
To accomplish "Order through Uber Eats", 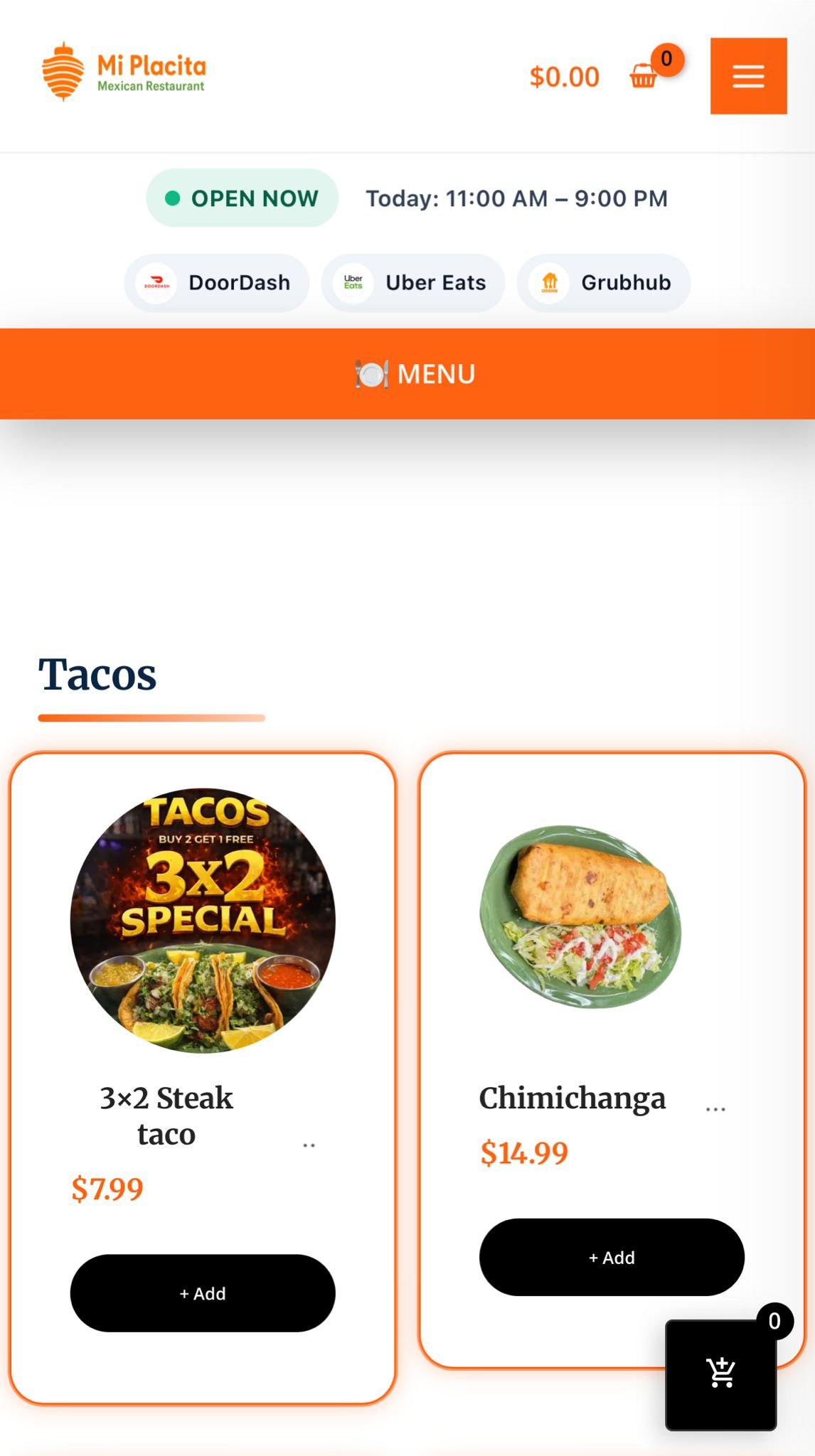I will coord(413,283).
